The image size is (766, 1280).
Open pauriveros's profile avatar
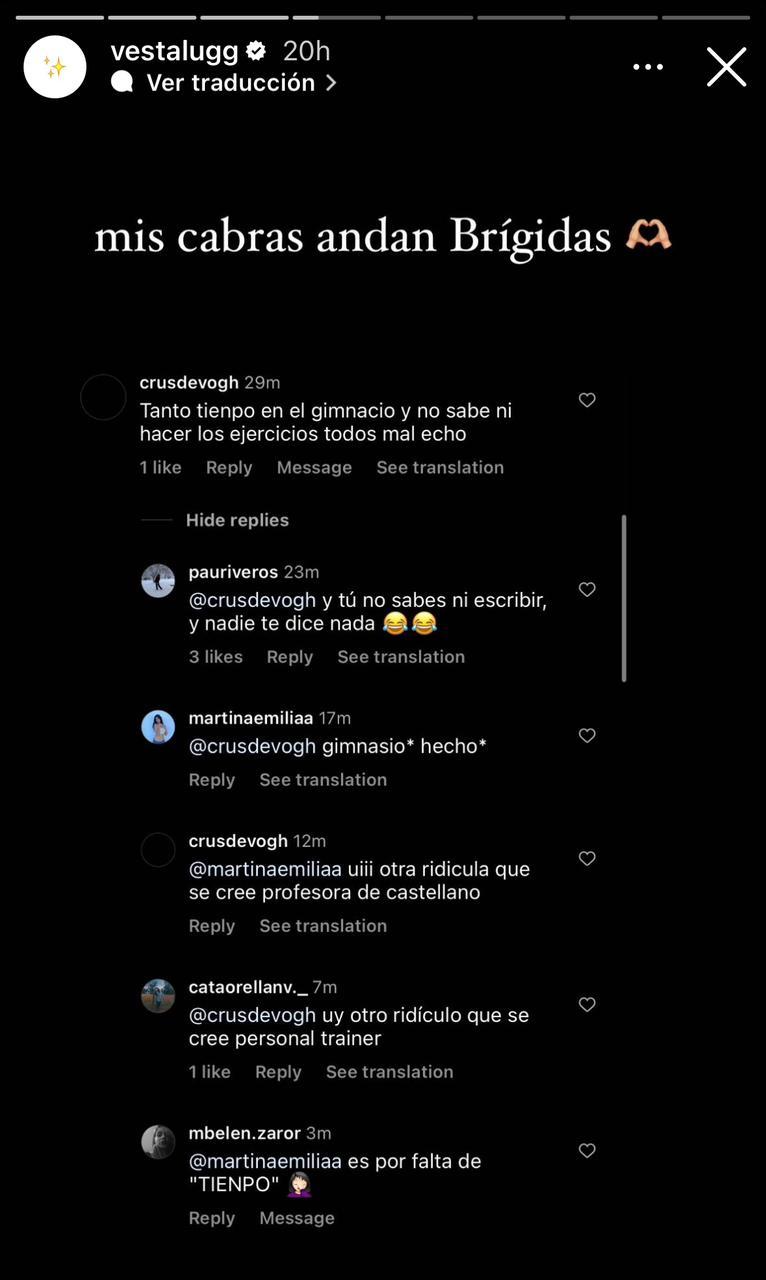[157, 580]
